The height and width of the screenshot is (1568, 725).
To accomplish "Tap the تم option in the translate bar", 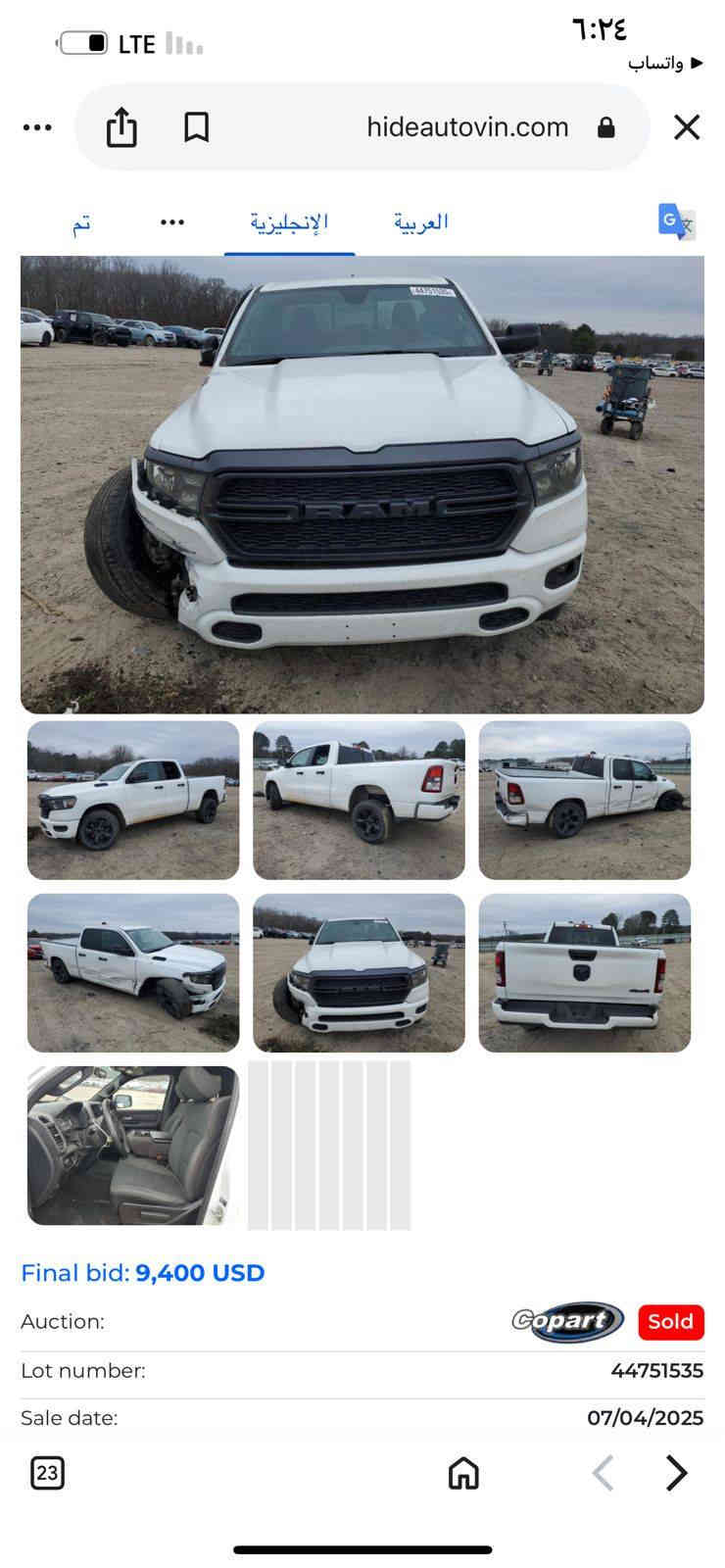I will [x=81, y=223].
